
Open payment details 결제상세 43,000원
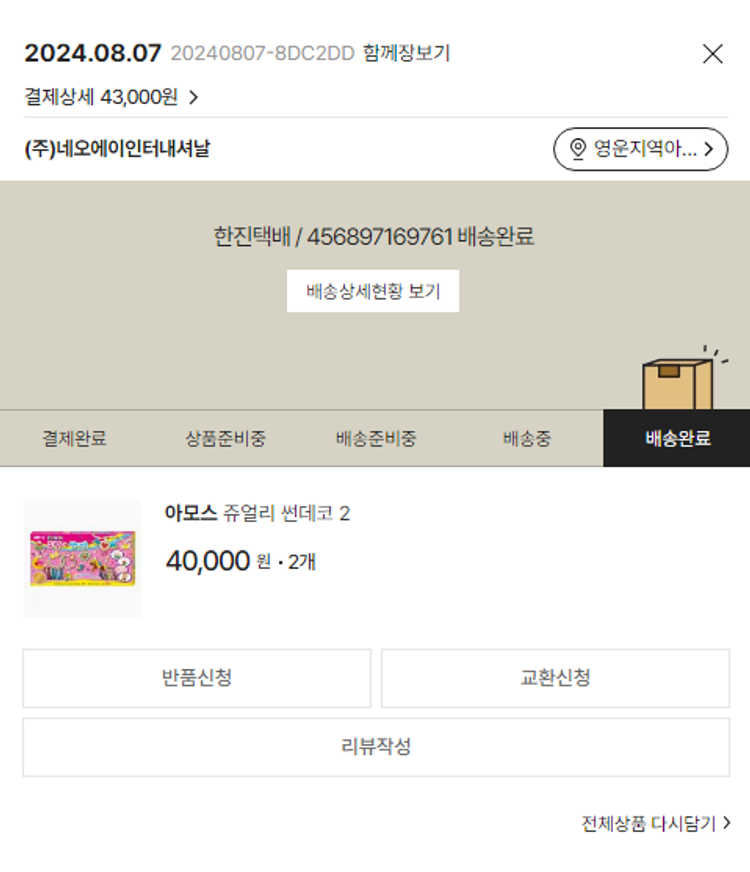coord(111,97)
